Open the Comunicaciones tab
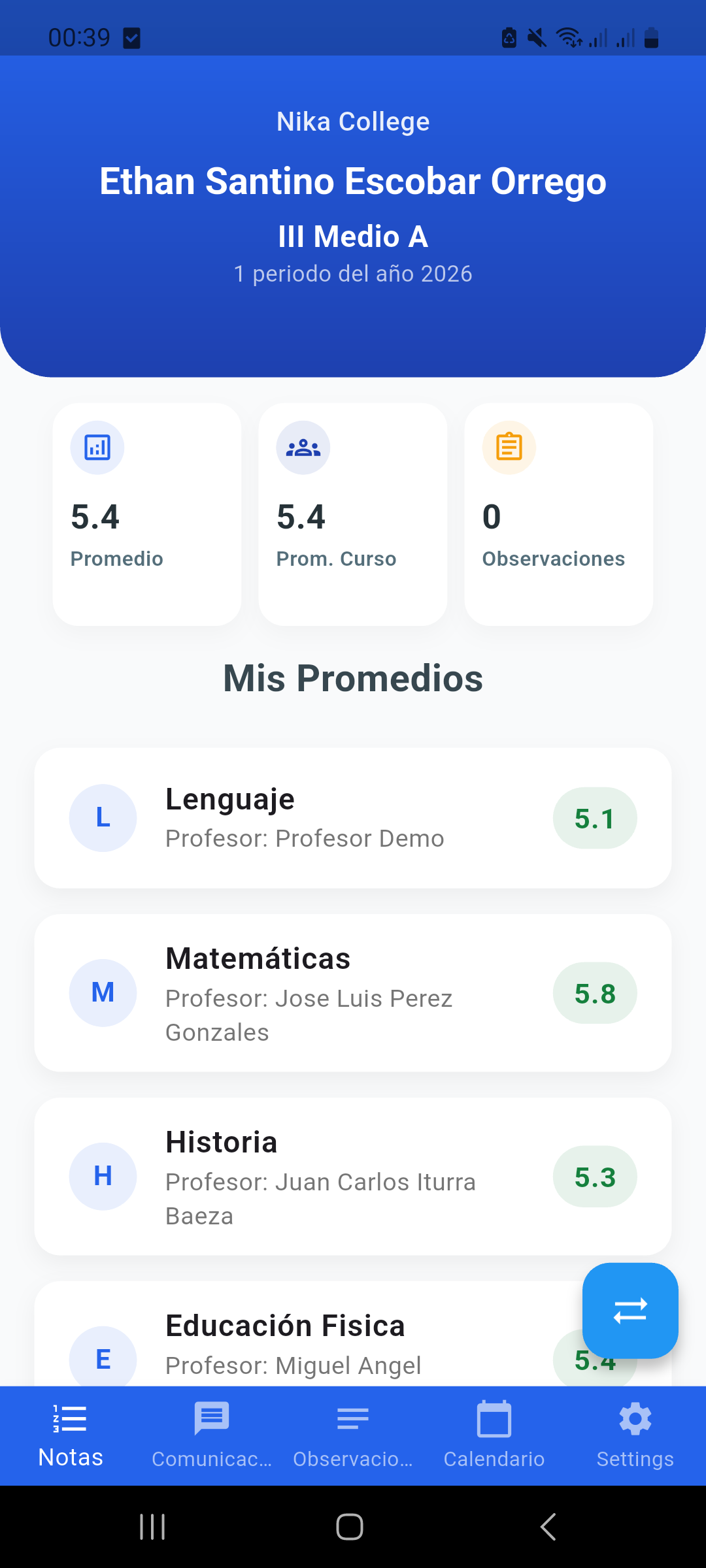This screenshot has height=1568, width=706. (x=212, y=1436)
